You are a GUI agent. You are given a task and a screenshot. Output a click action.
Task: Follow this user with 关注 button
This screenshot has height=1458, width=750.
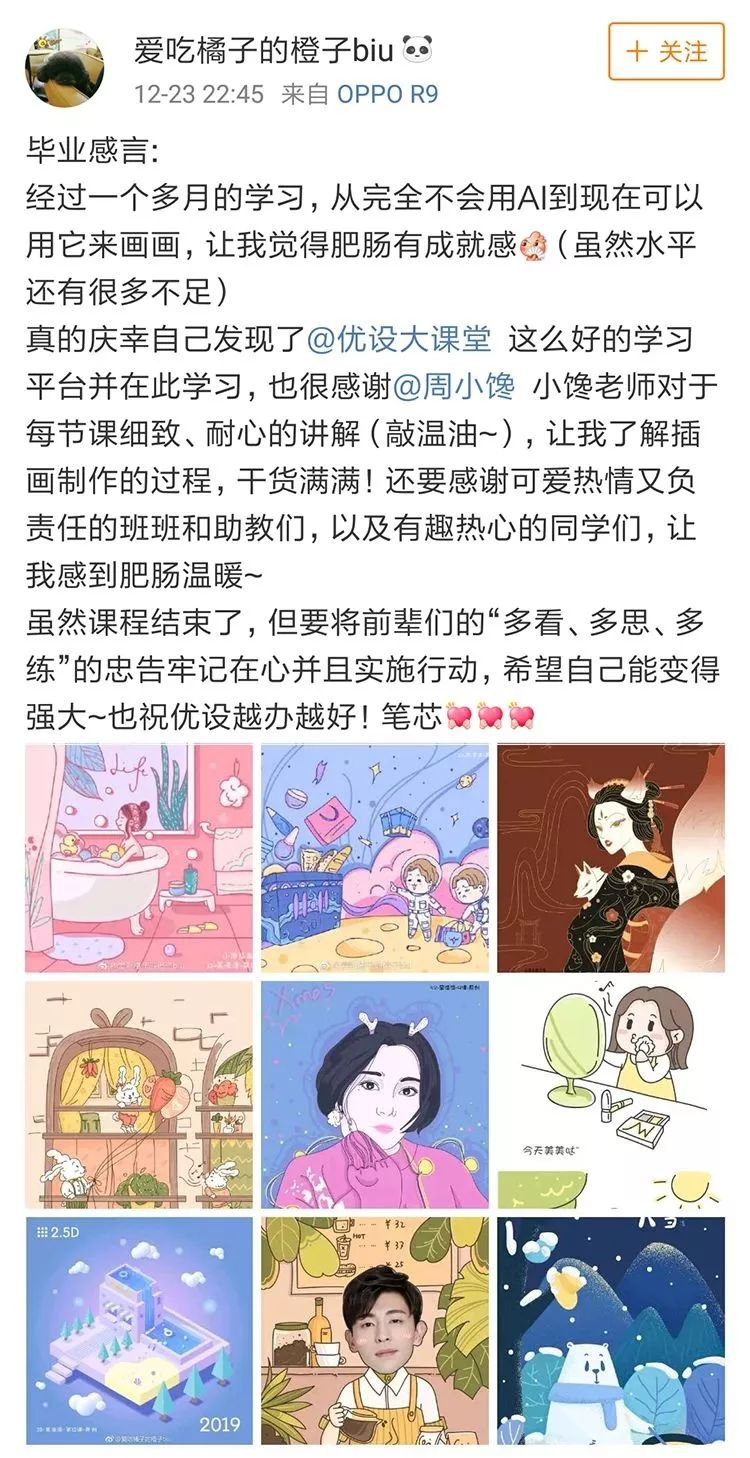pyautogui.click(x=666, y=51)
